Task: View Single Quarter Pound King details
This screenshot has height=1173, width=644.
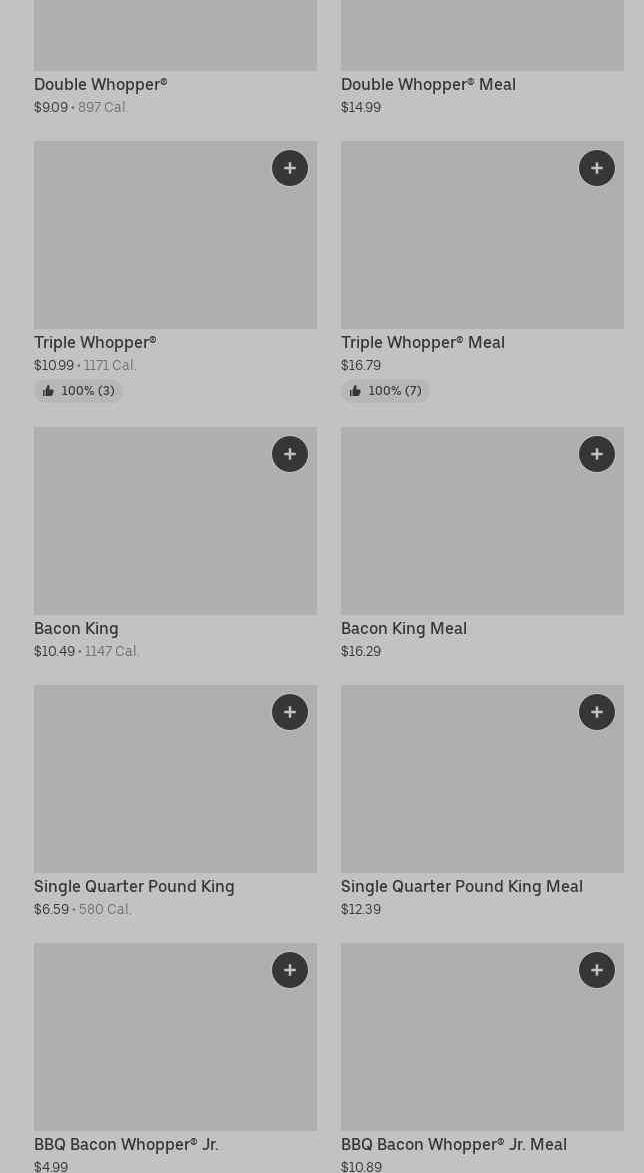Action: (134, 886)
